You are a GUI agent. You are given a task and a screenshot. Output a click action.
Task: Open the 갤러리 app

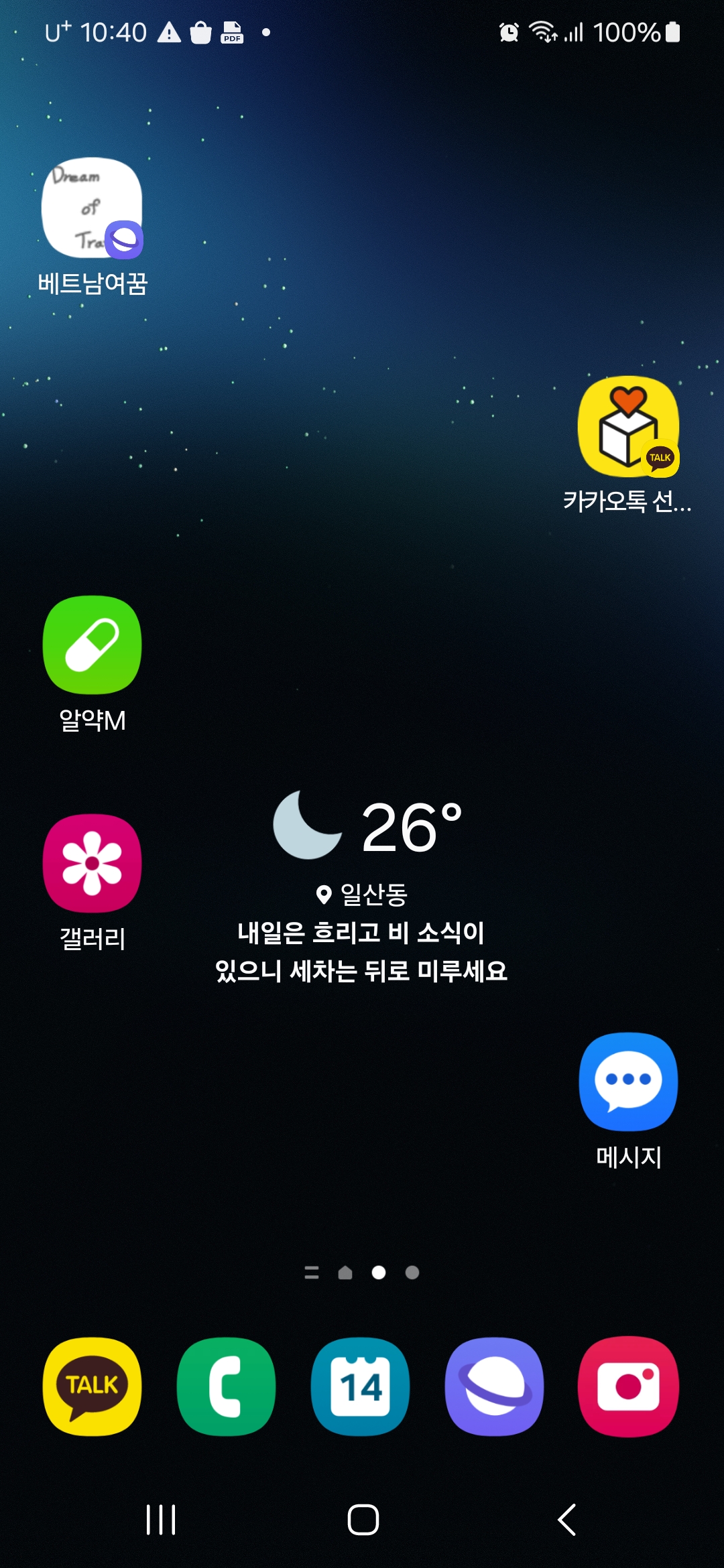[x=93, y=863]
